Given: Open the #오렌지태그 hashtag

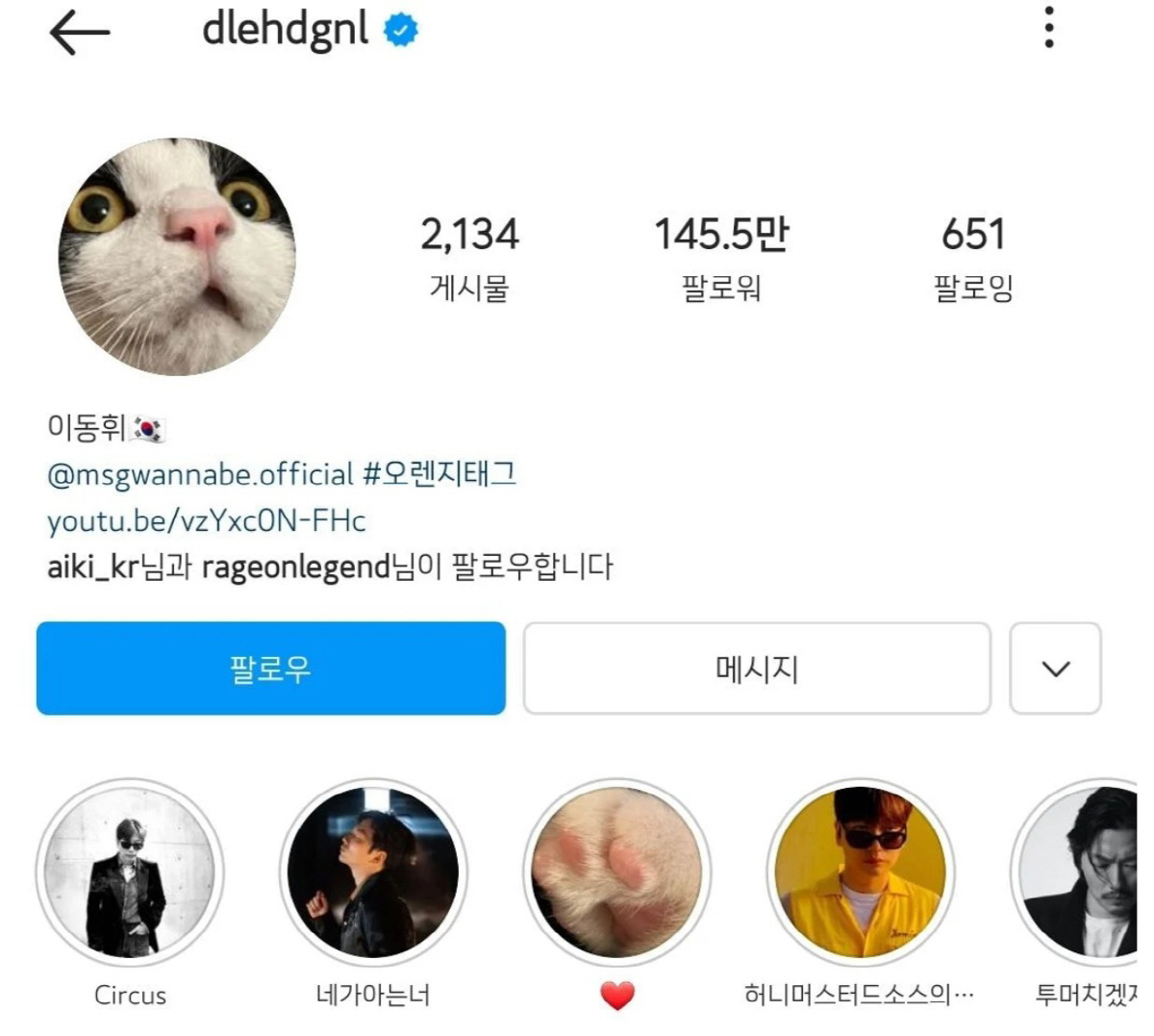Looking at the screenshot, I should (439, 474).
